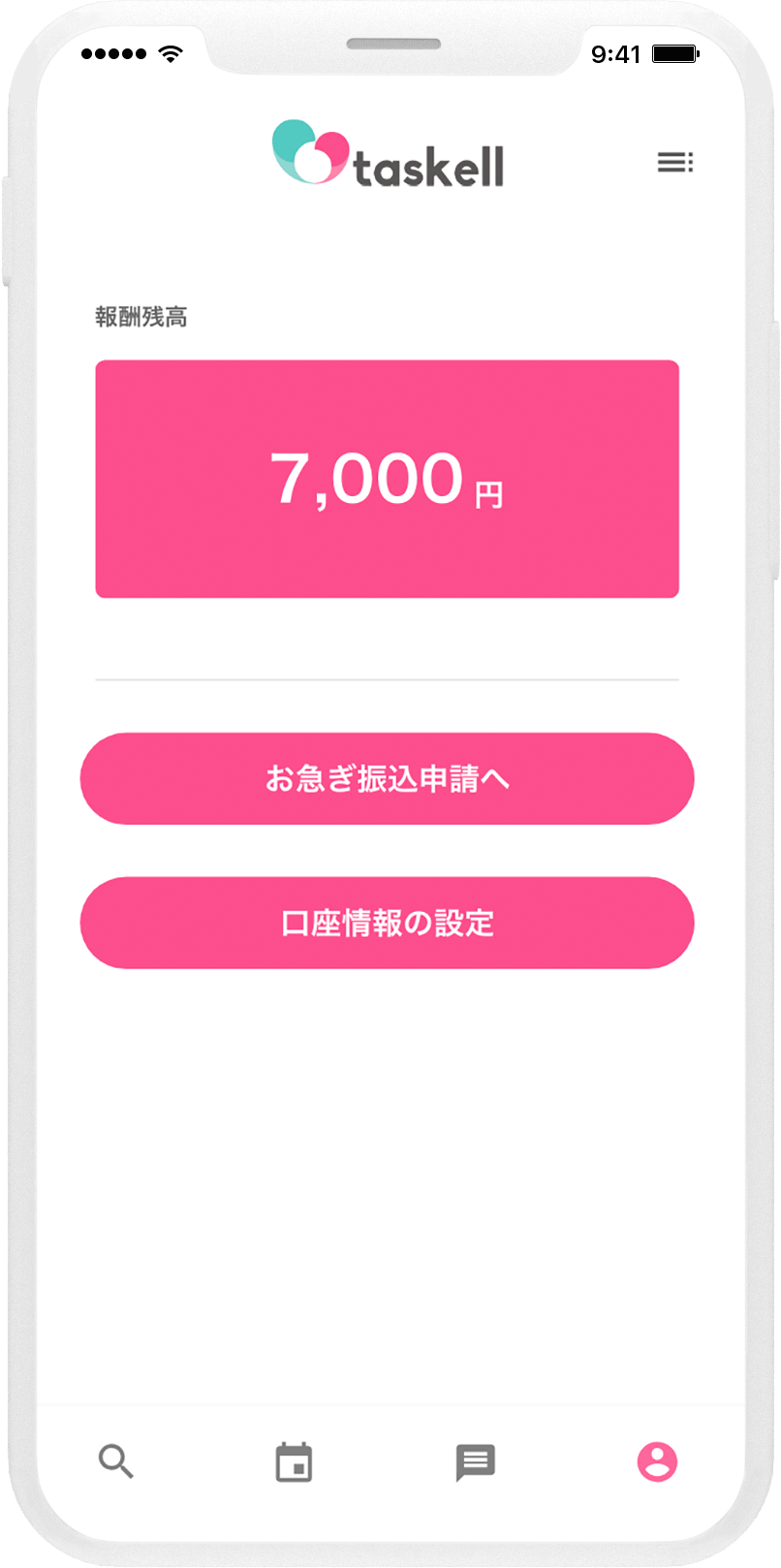Switch to the search tab
This screenshot has height=1568, width=781.
(x=116, y=1460)
